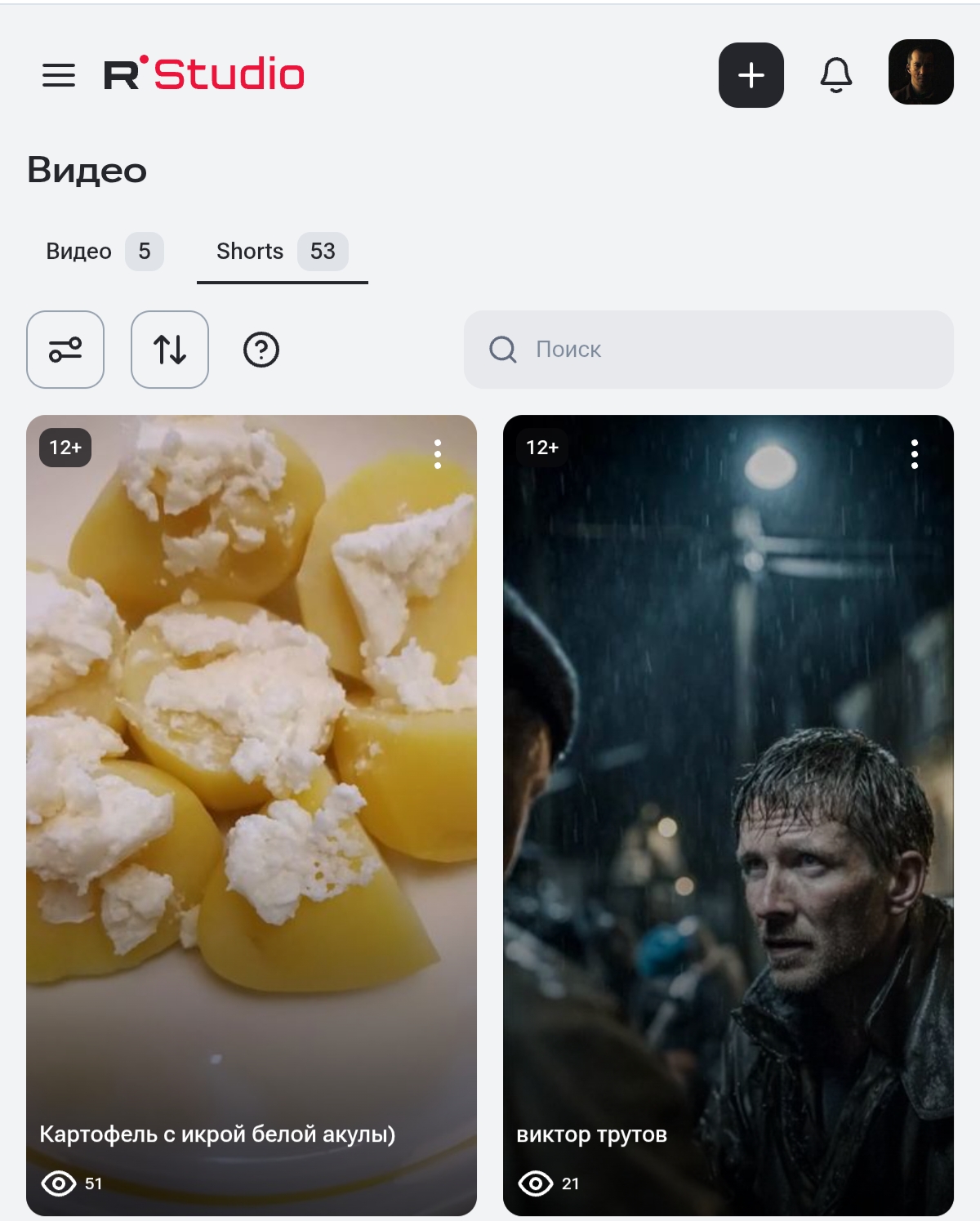The image size is (980, 1221).
Task: Open the sort order options
Action: [x=170, y=350]
